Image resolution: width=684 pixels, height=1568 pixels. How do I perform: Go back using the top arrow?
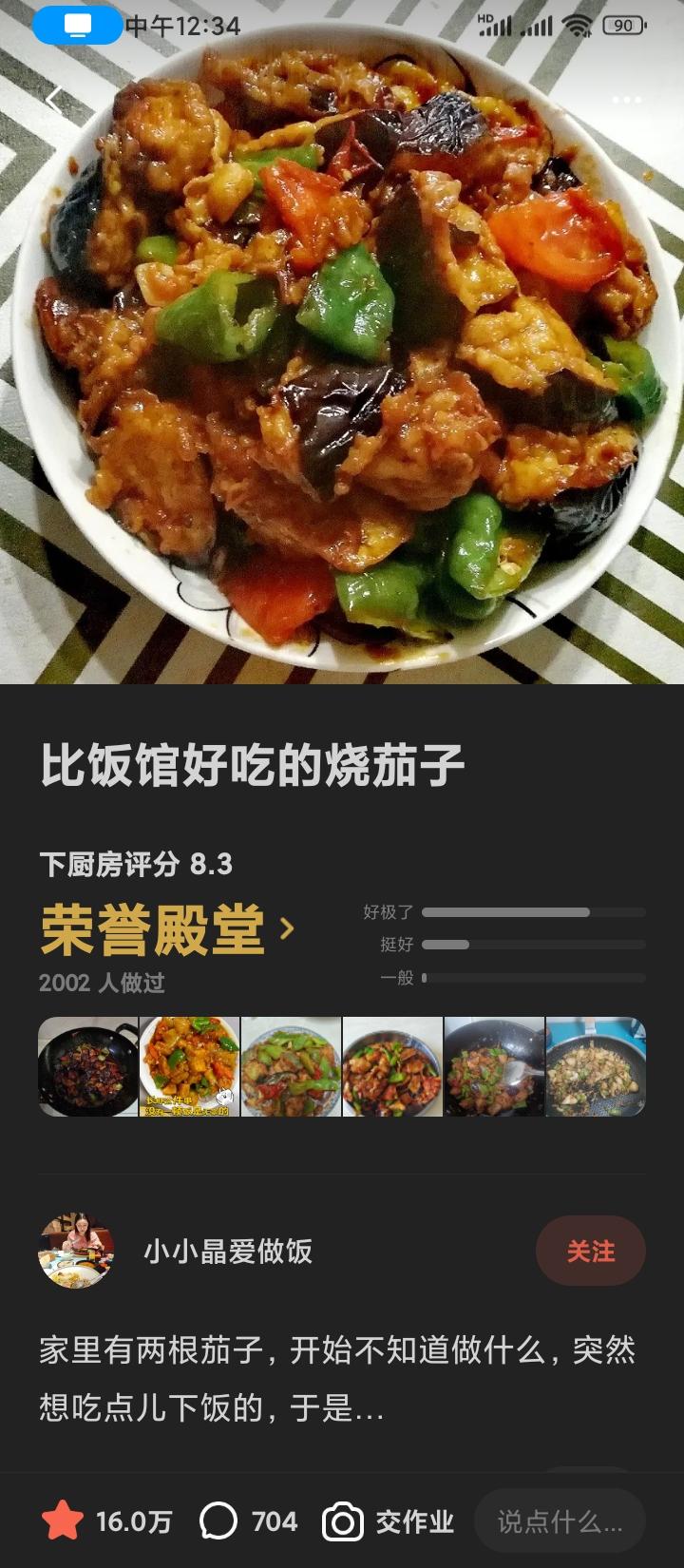[53, 100]
